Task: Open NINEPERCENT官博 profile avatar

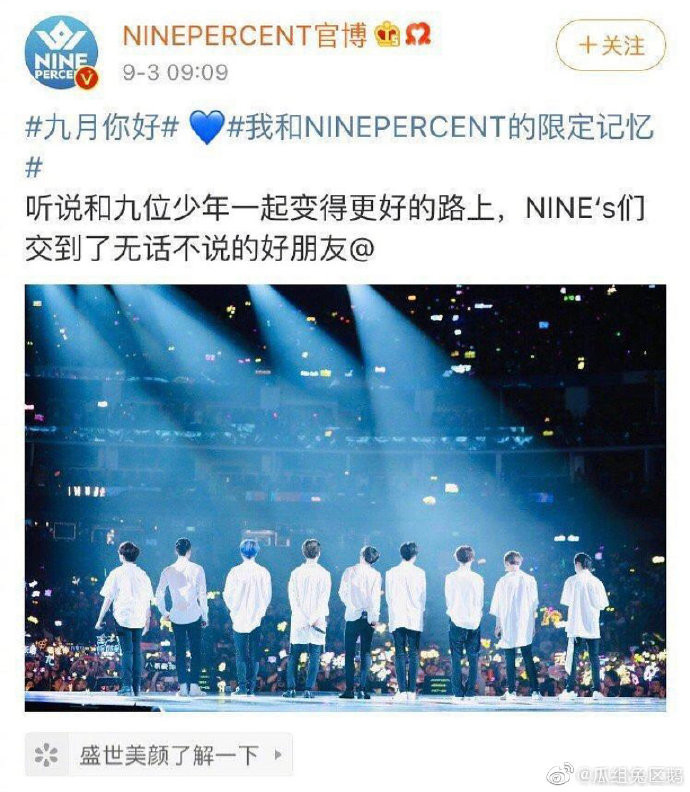Action: pyautogui.click(x=63, y=55)
